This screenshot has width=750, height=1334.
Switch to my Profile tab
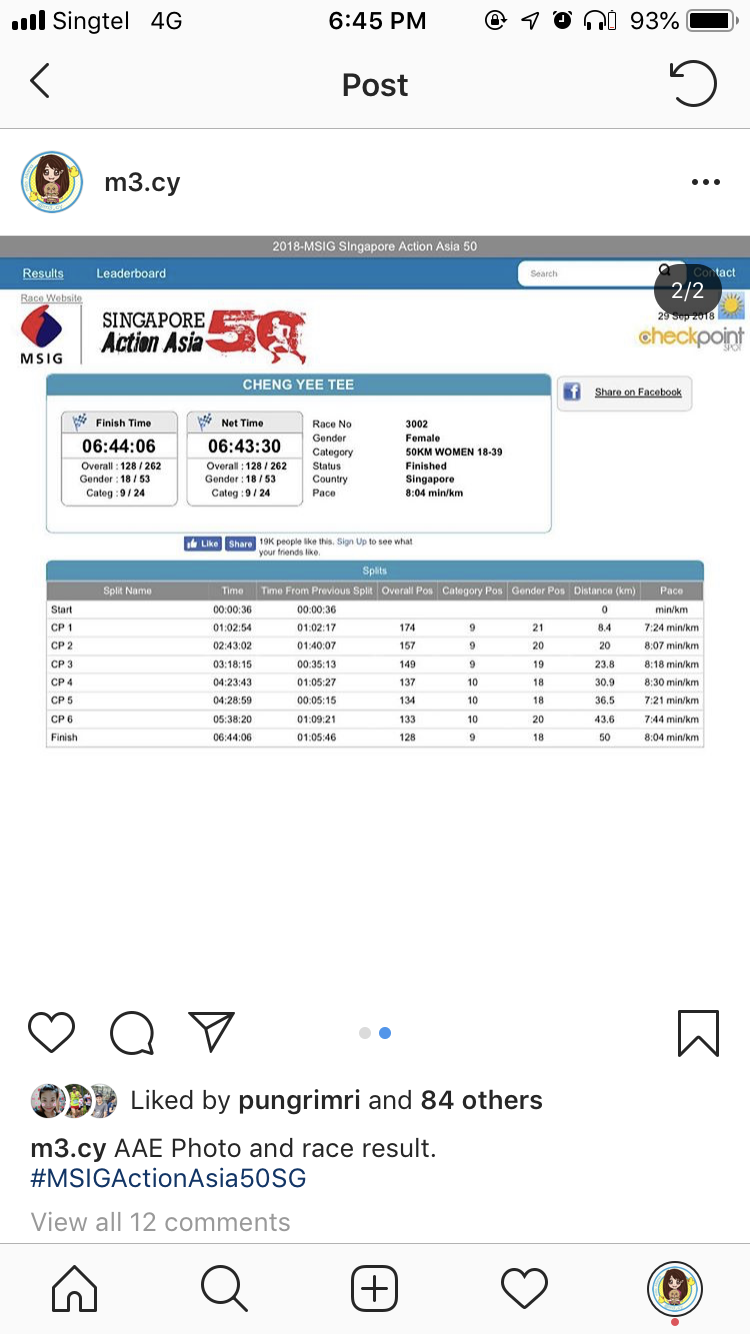click(675, 1288)
